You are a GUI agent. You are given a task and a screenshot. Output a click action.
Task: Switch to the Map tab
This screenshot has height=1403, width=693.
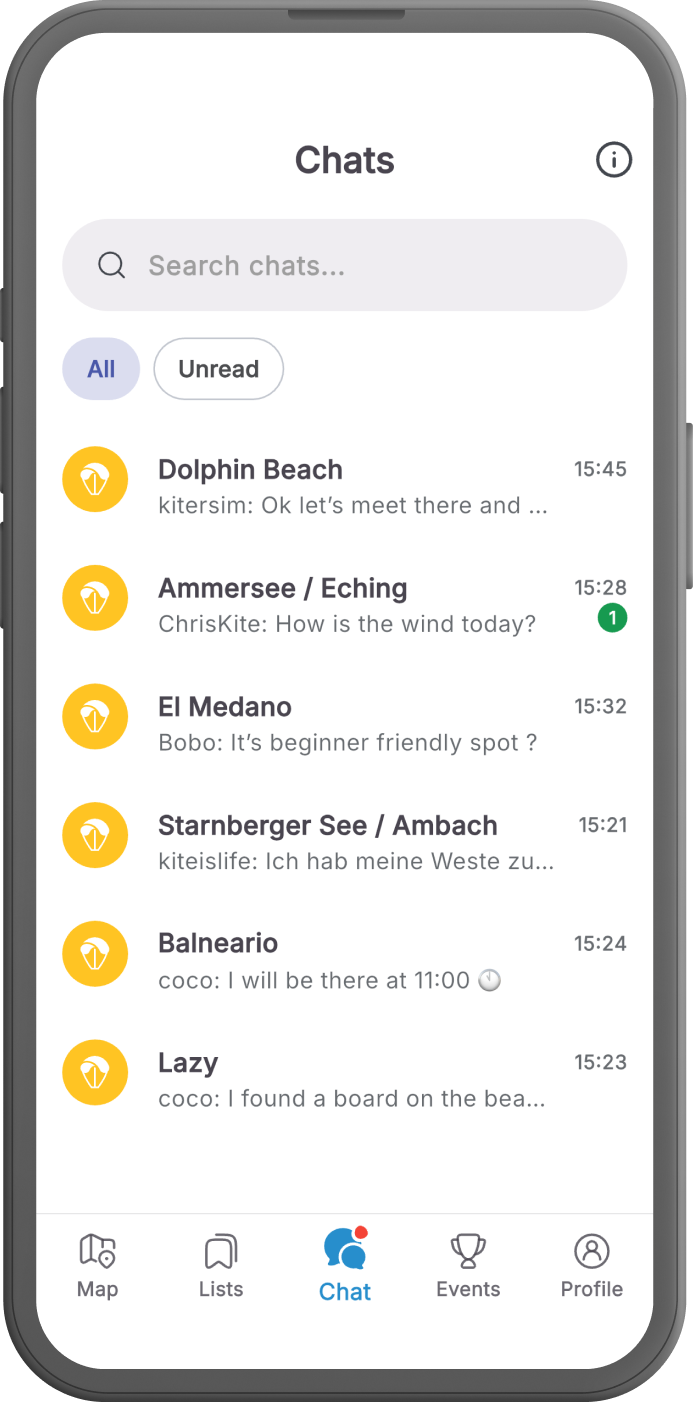97,1266
